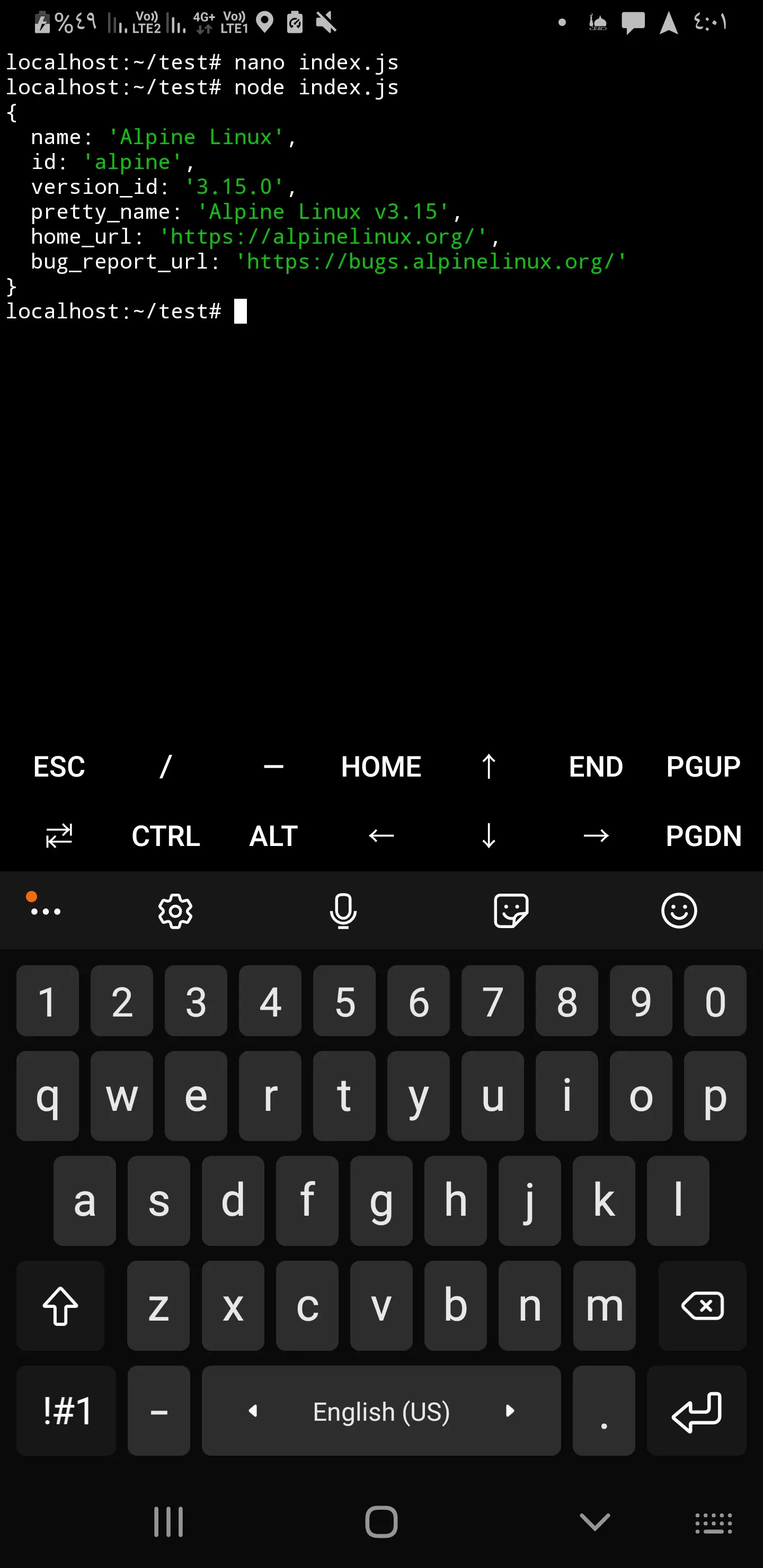This screenshot has height=1568, width=763.
Task: Open the sticker panel
Action: coord(511,911)
